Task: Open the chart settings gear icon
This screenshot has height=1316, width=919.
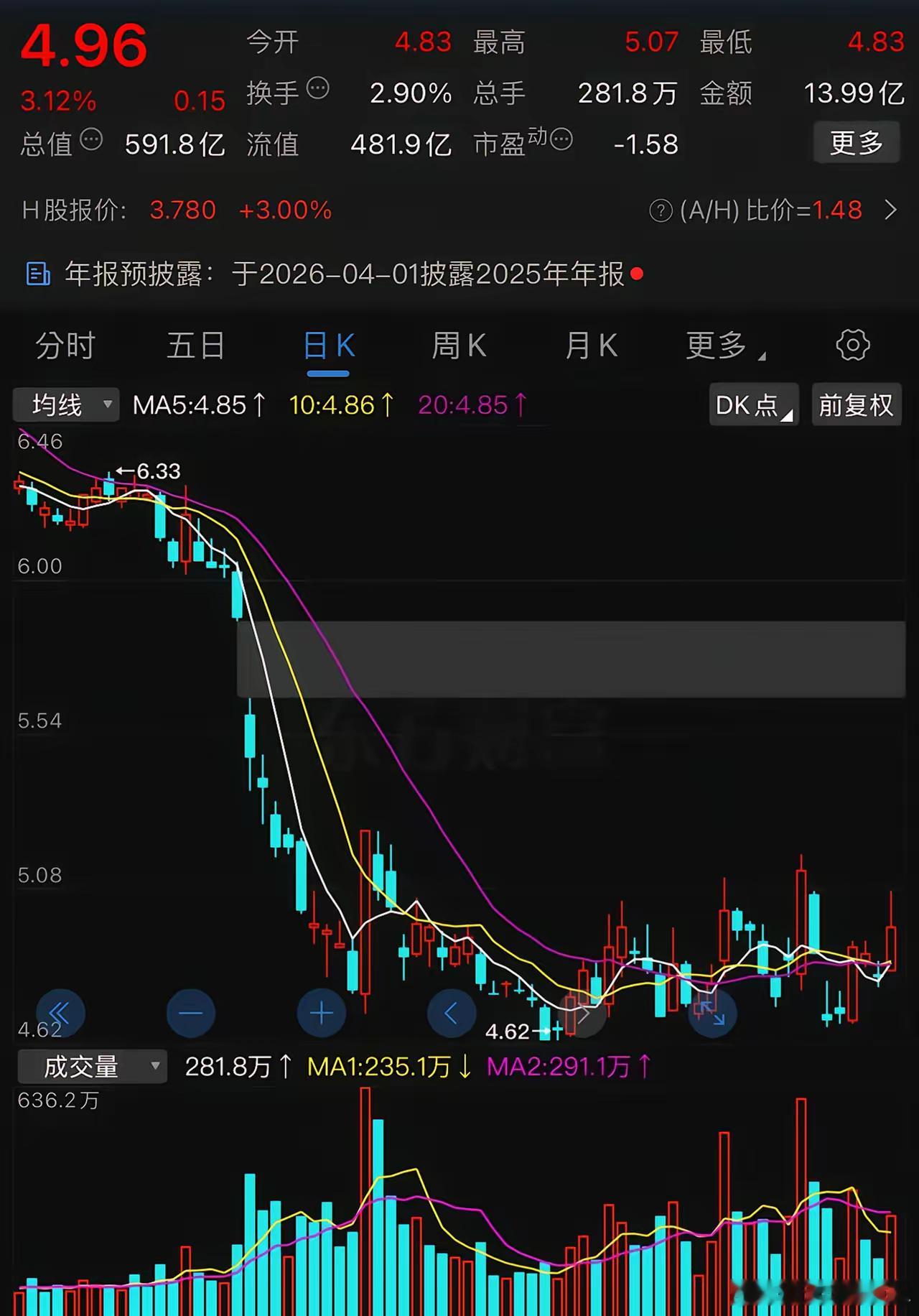Action: [852, 346]
